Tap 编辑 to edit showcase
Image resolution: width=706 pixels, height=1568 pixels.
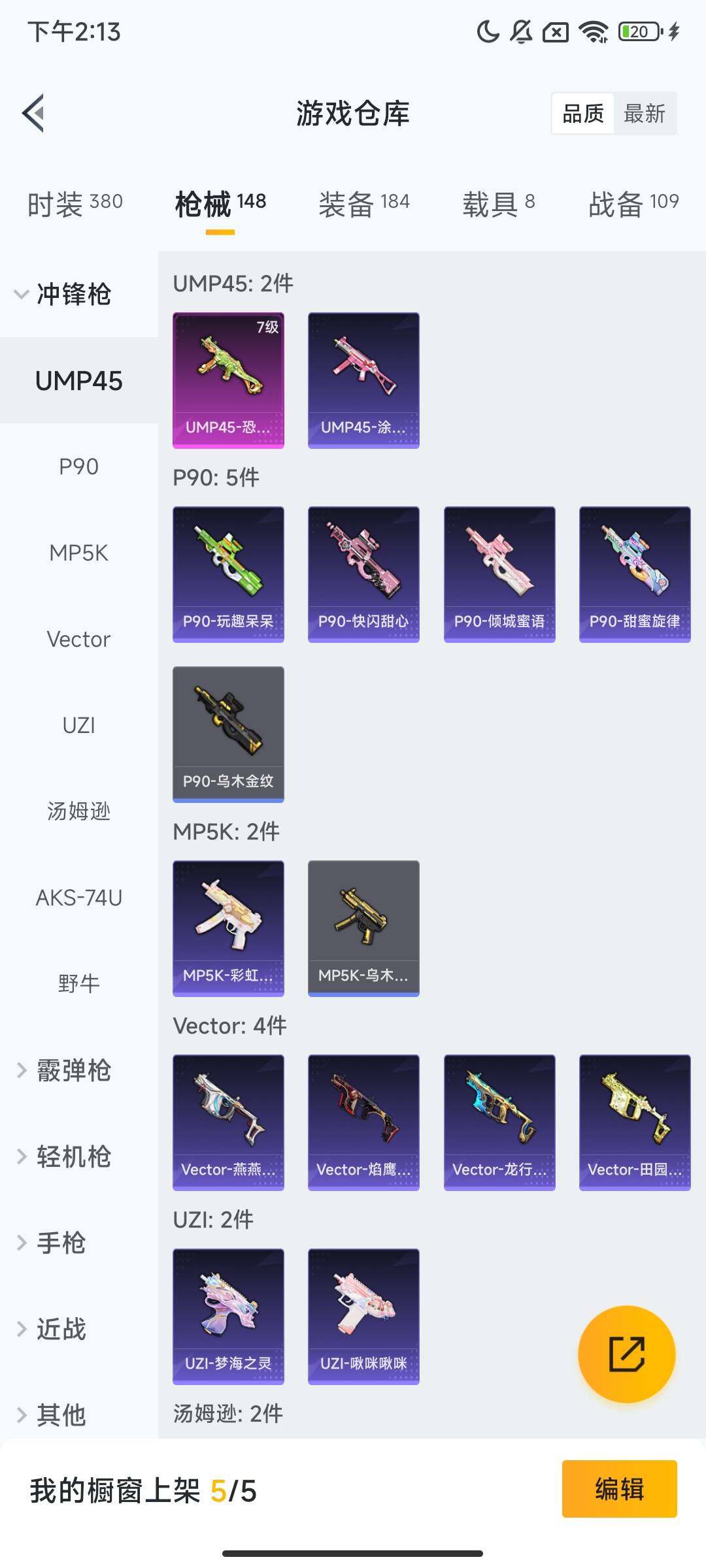[x=619, y=1489]
